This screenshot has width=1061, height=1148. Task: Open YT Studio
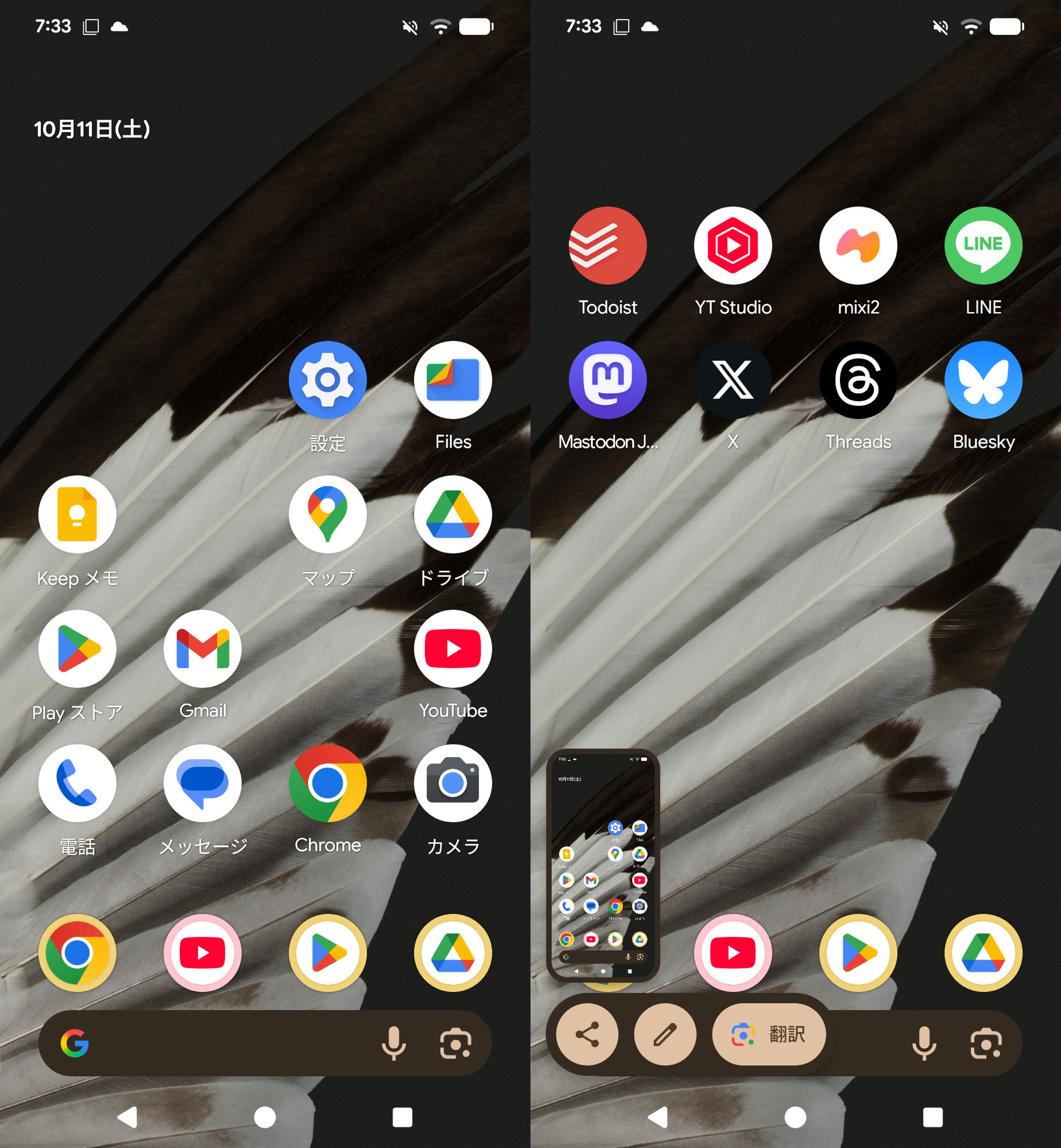pos(733,246)
